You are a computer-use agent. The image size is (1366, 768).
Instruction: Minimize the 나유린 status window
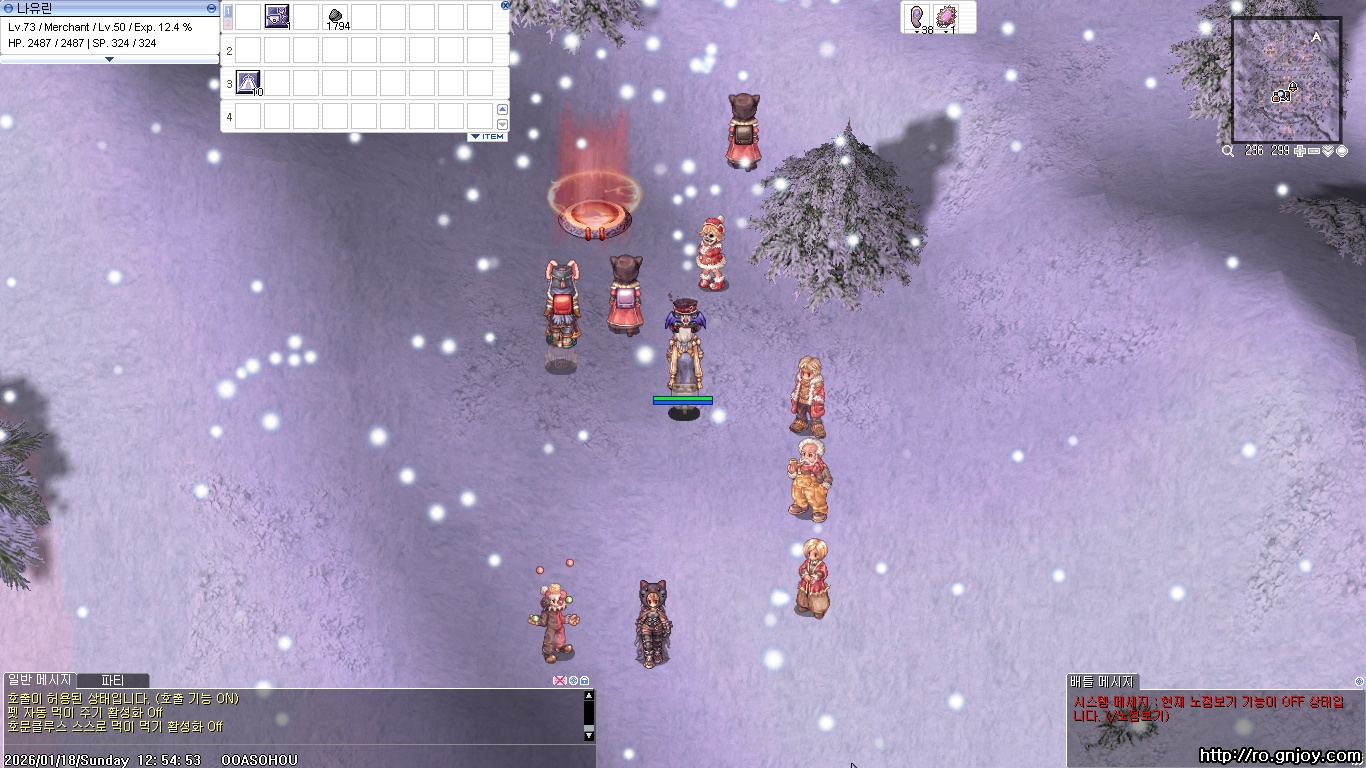point(211,7)
